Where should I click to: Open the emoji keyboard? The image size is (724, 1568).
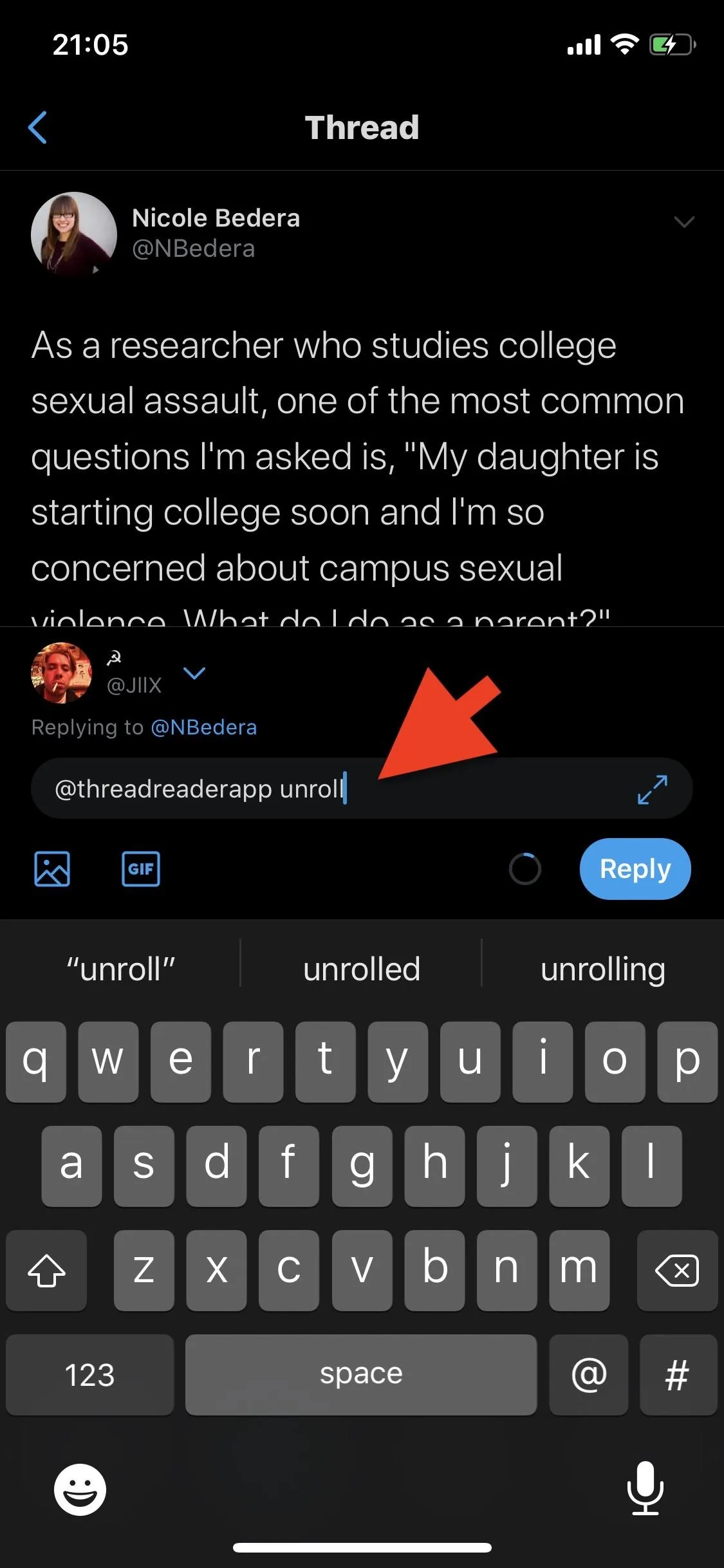tap(80, 1489)
